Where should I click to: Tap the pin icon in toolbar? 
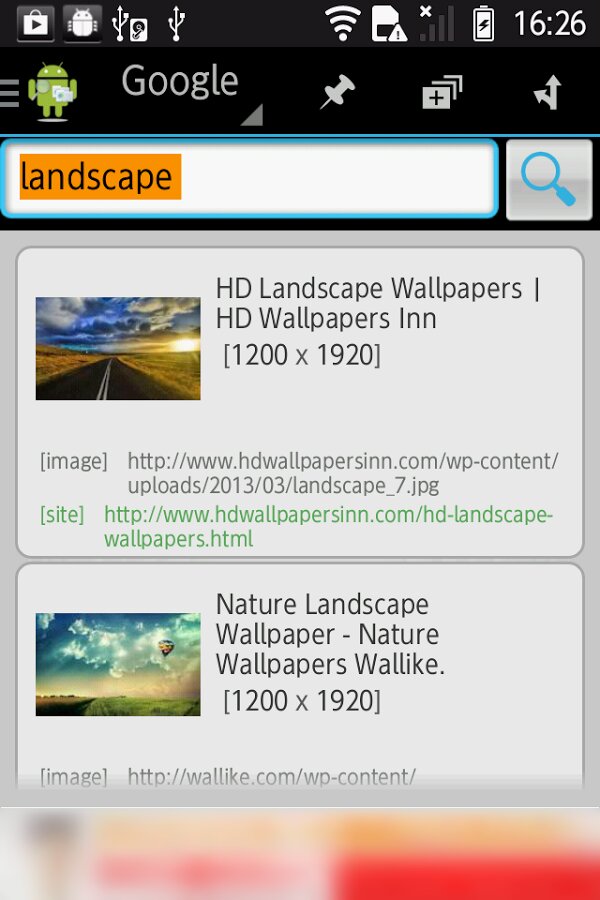pos(337,93)
